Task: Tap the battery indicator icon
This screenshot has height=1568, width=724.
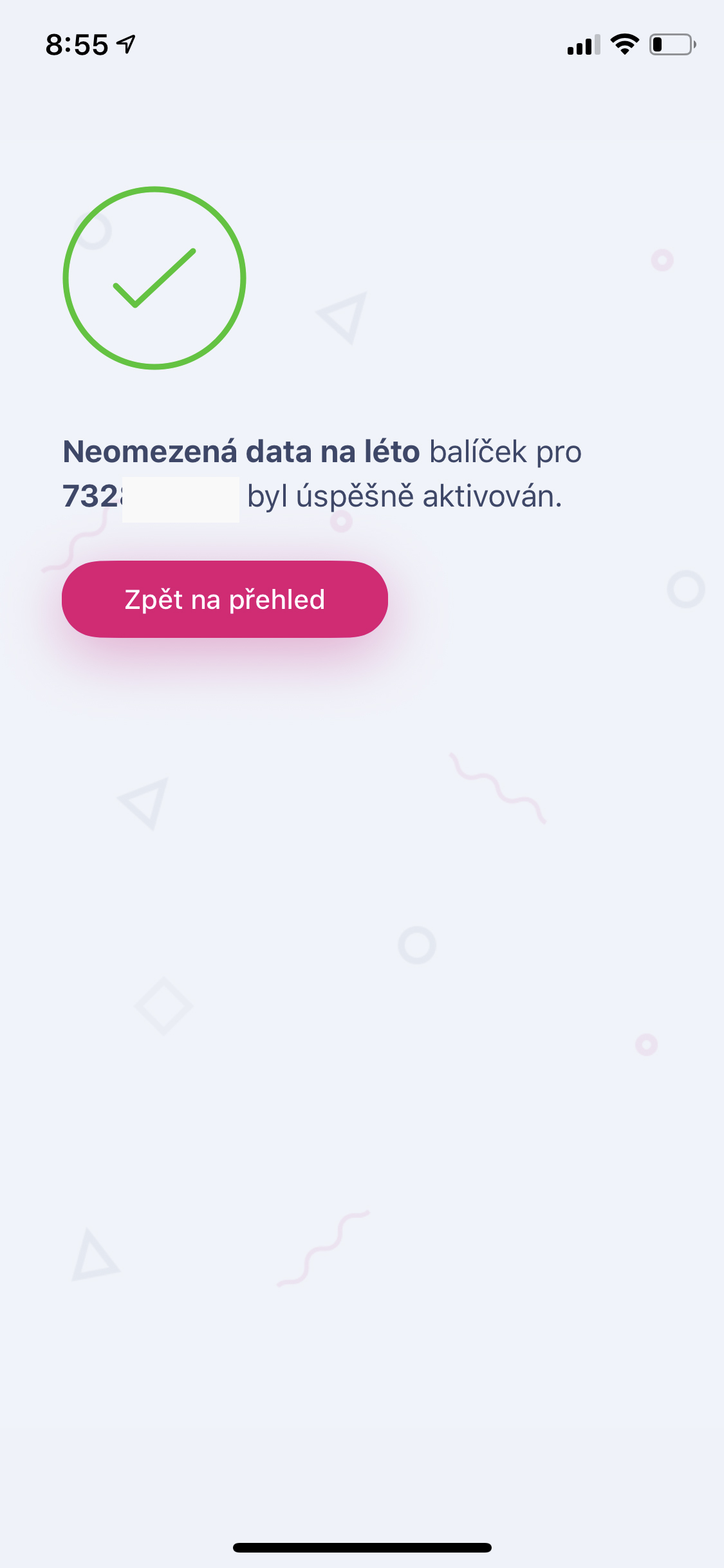Action: (671, 42)
